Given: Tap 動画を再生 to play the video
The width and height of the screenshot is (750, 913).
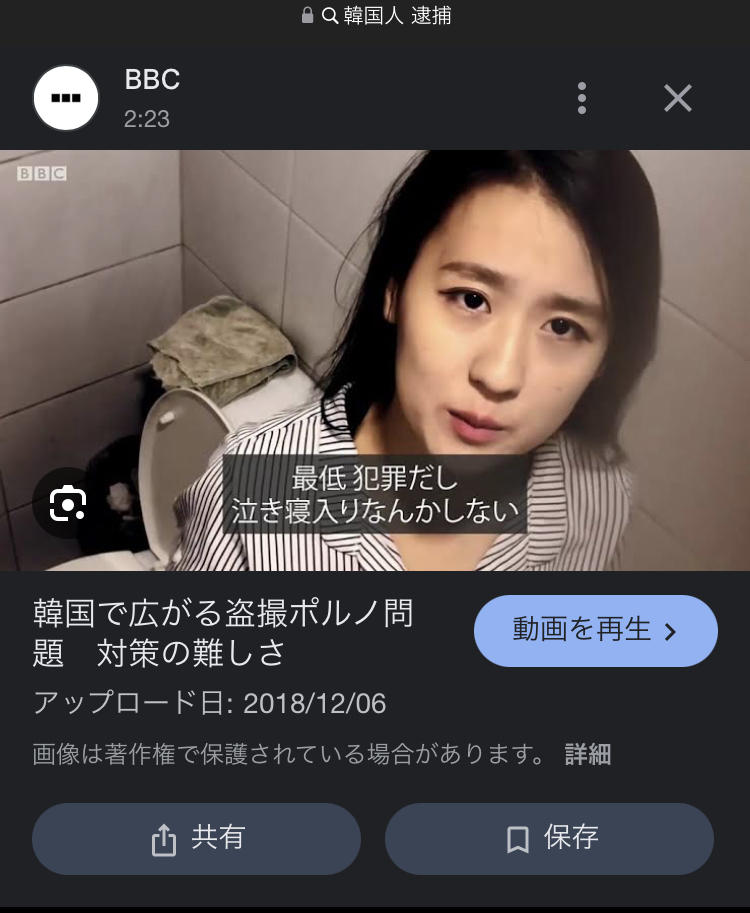Looking at the screenshot, I should [595, 631].
